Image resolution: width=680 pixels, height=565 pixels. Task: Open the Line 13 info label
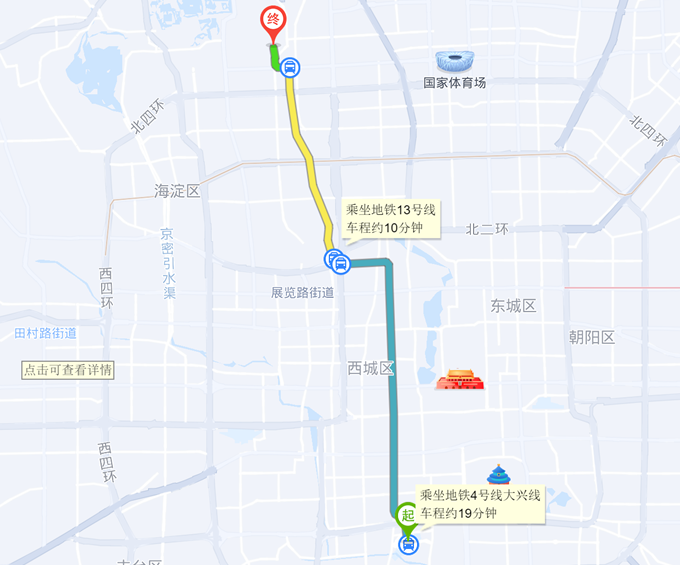(391, 219)
